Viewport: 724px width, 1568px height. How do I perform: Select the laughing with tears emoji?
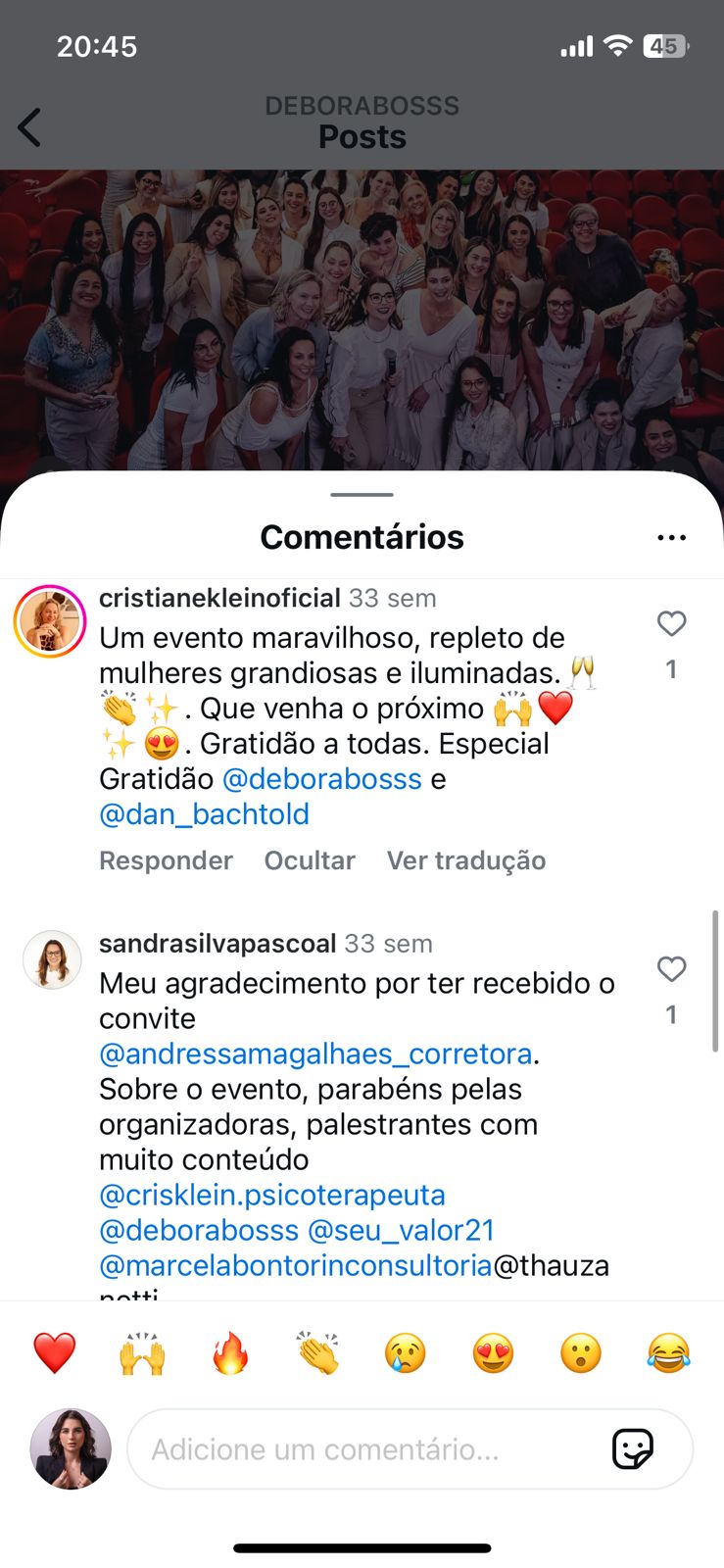[668, 1353]
